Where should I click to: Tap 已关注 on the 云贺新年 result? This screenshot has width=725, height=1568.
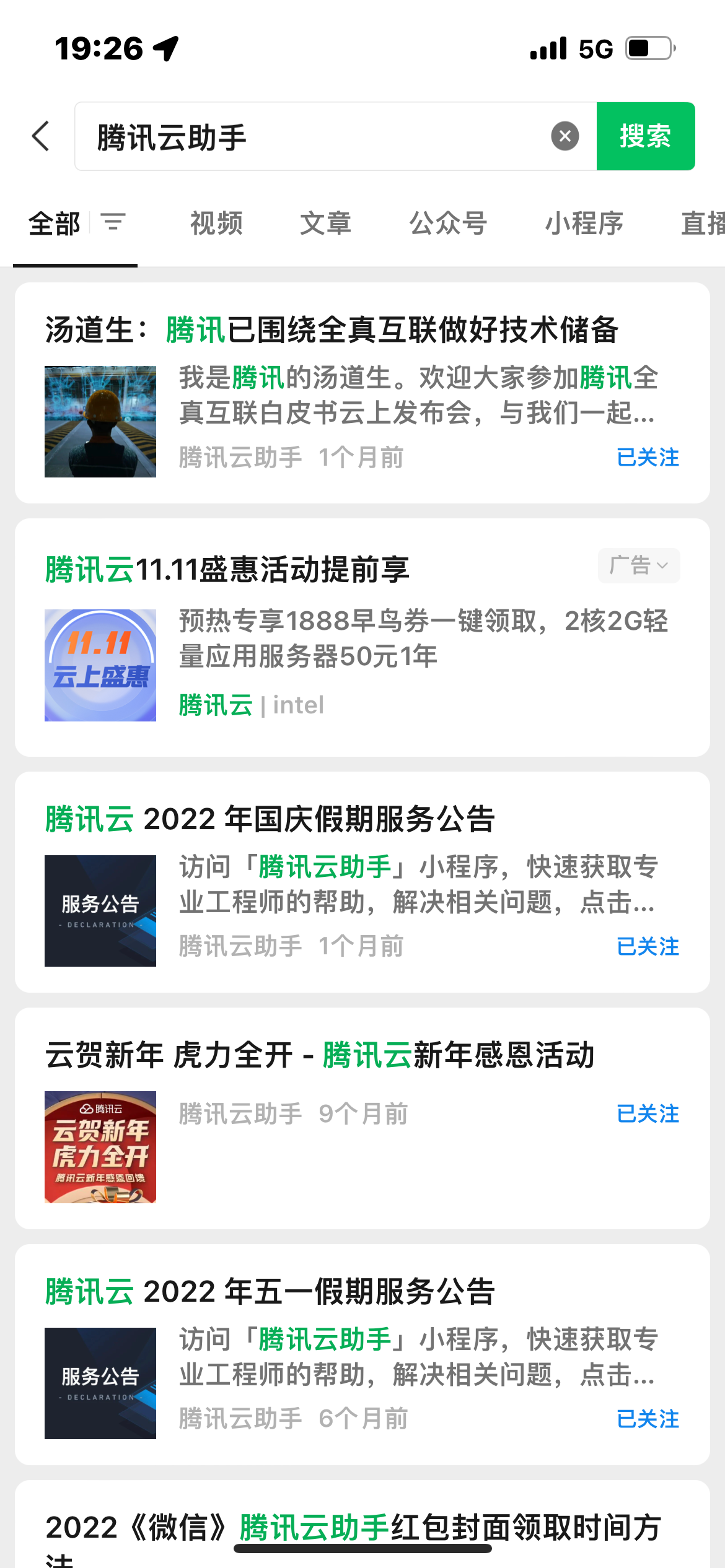648,1114
